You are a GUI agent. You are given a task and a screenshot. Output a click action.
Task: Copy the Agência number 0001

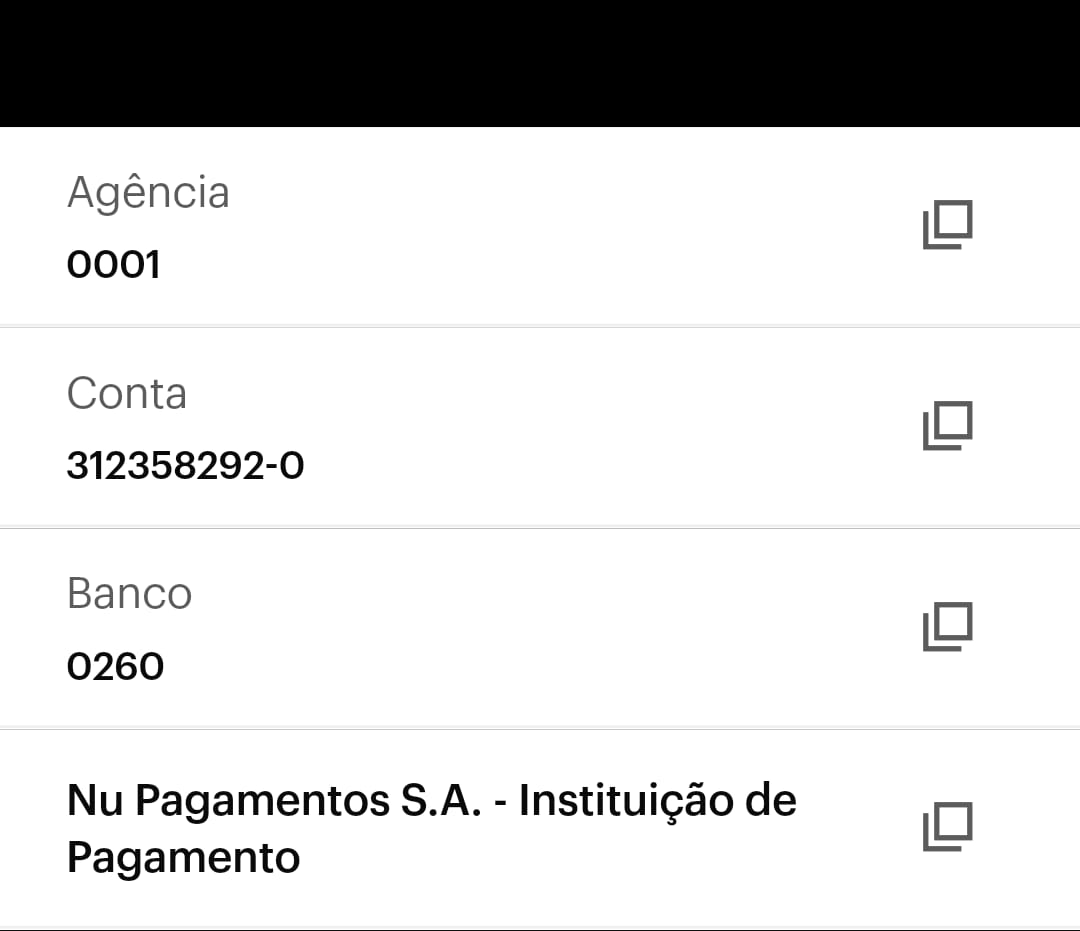click(x=946, y=225)
